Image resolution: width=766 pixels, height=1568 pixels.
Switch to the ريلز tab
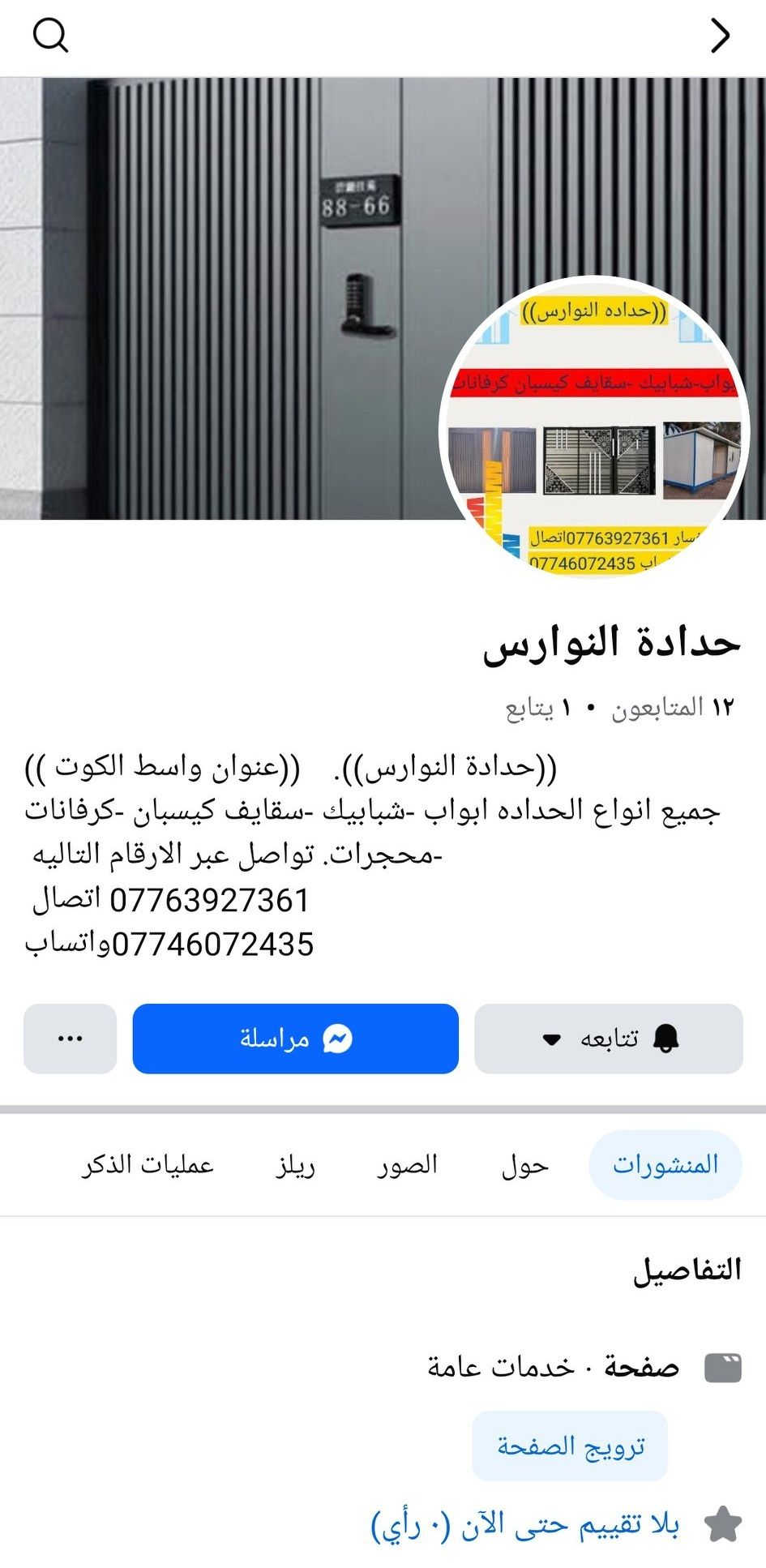coord(295,1165)
